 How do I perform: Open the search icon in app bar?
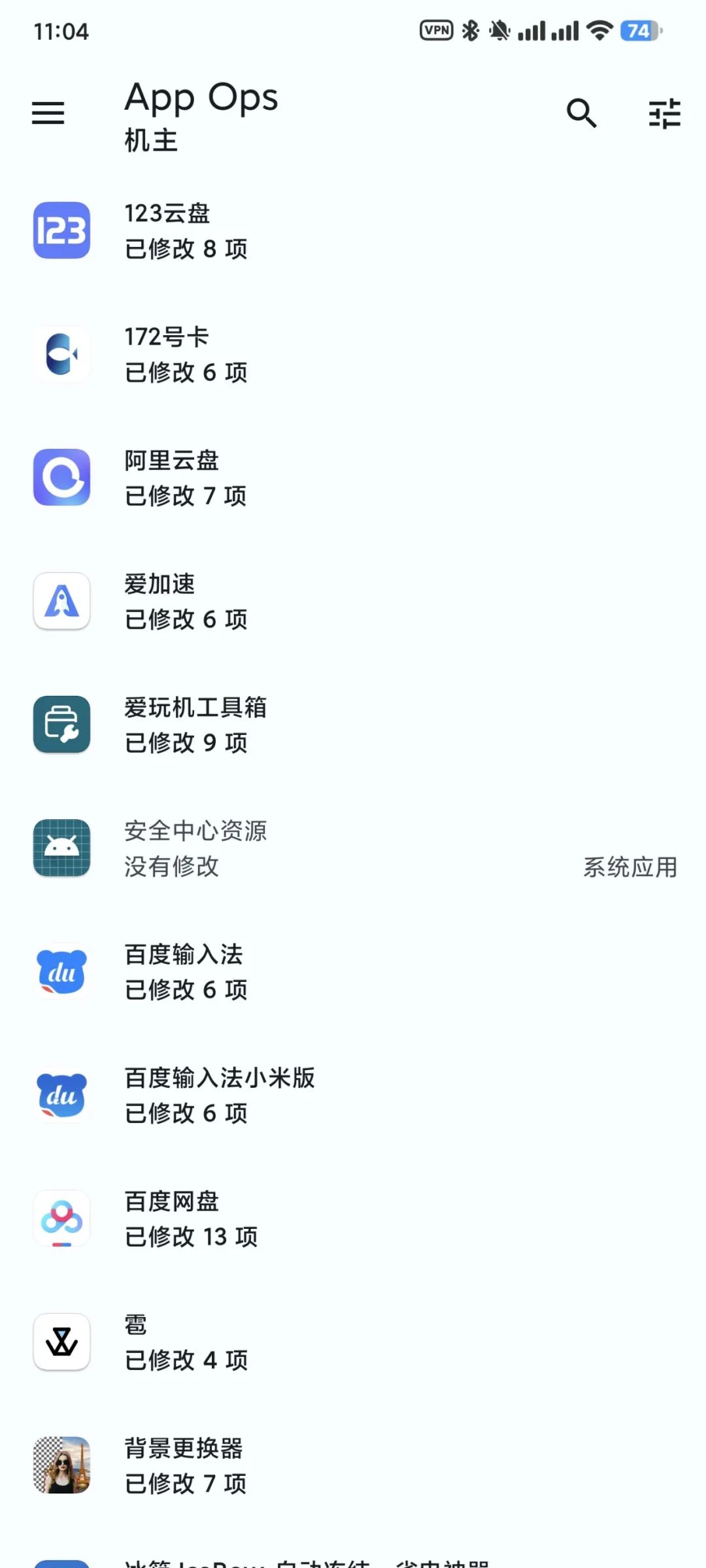point(581,113)
